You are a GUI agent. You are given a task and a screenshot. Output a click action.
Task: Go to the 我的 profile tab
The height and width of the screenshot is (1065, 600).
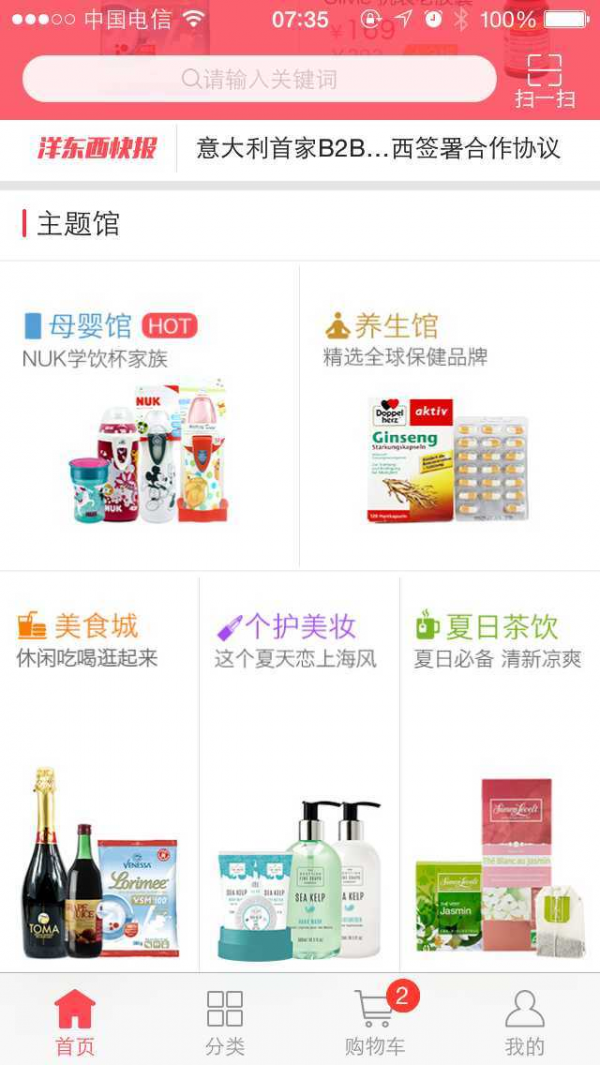525,1021
